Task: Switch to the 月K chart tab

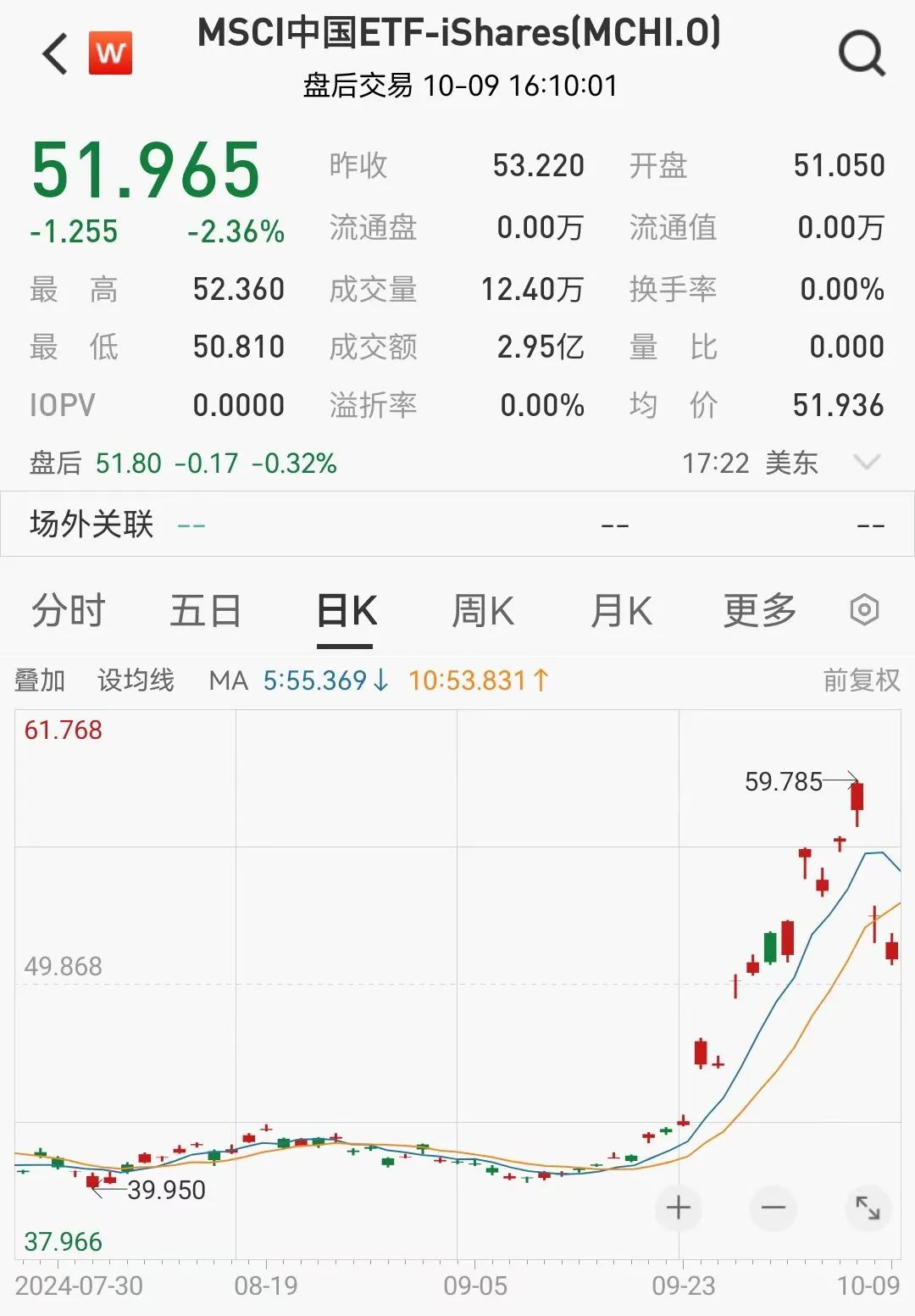Action: pos(621,611)
